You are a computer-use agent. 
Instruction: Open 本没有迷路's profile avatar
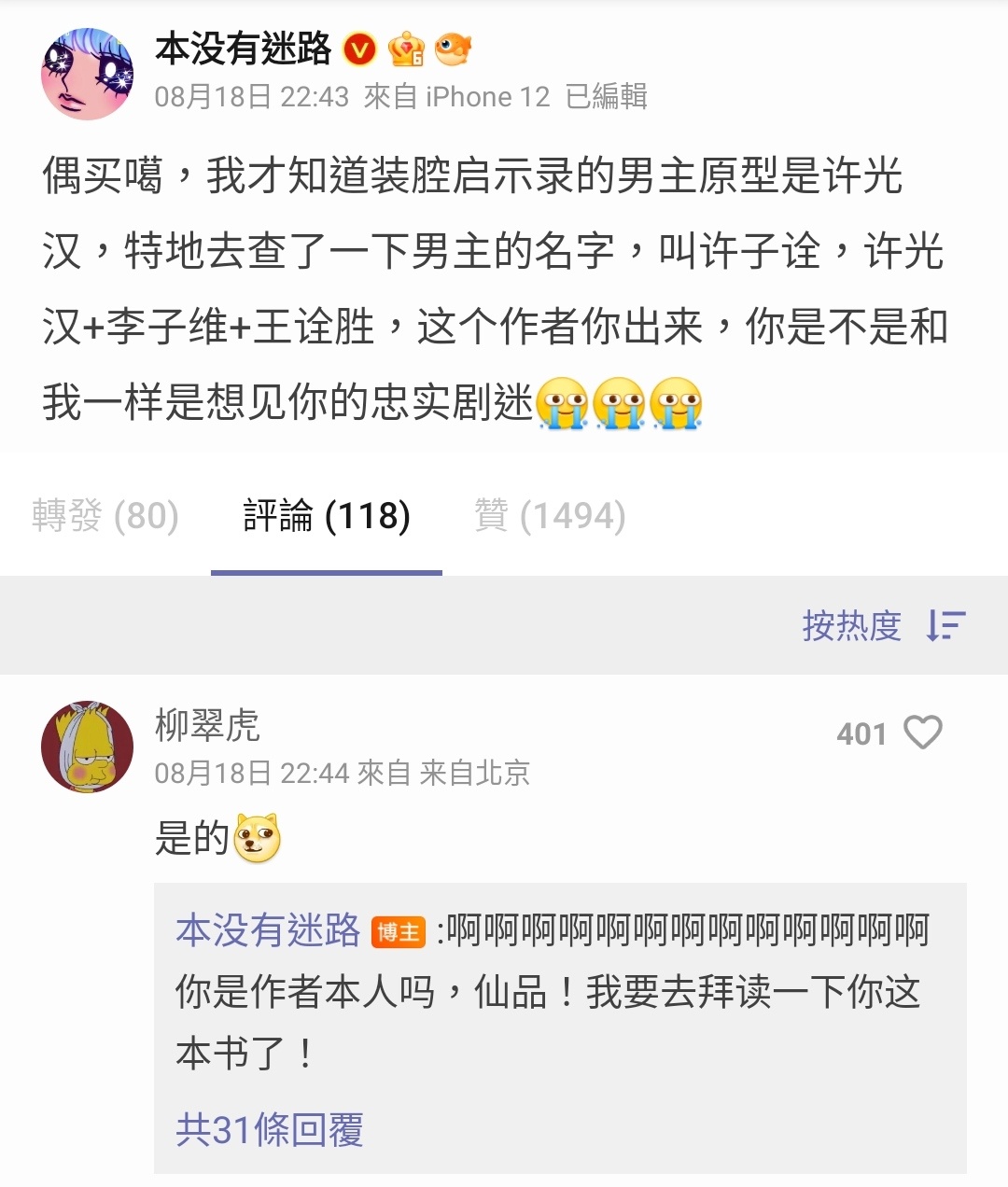(x=87, y=74)
